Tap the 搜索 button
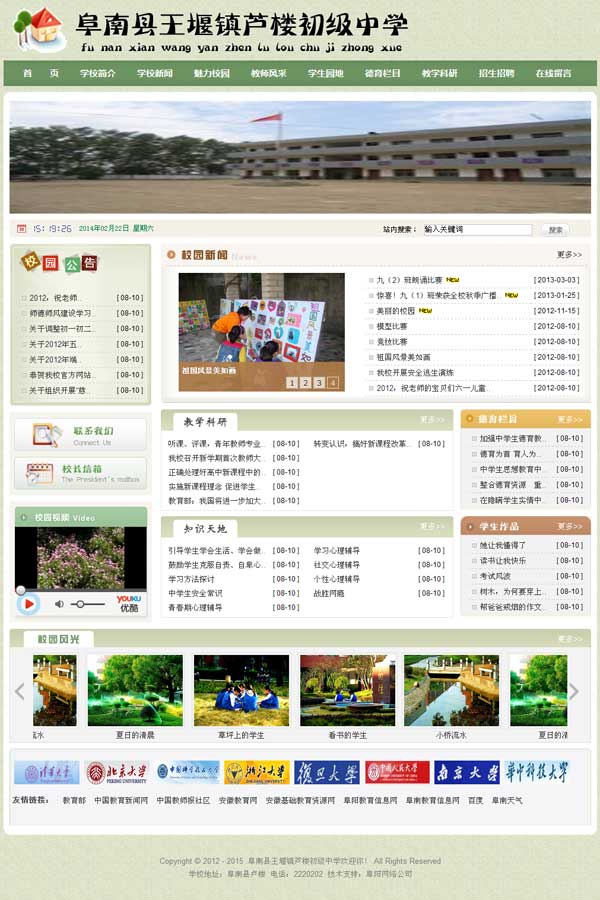600x900 pixels. pos(555,229)
